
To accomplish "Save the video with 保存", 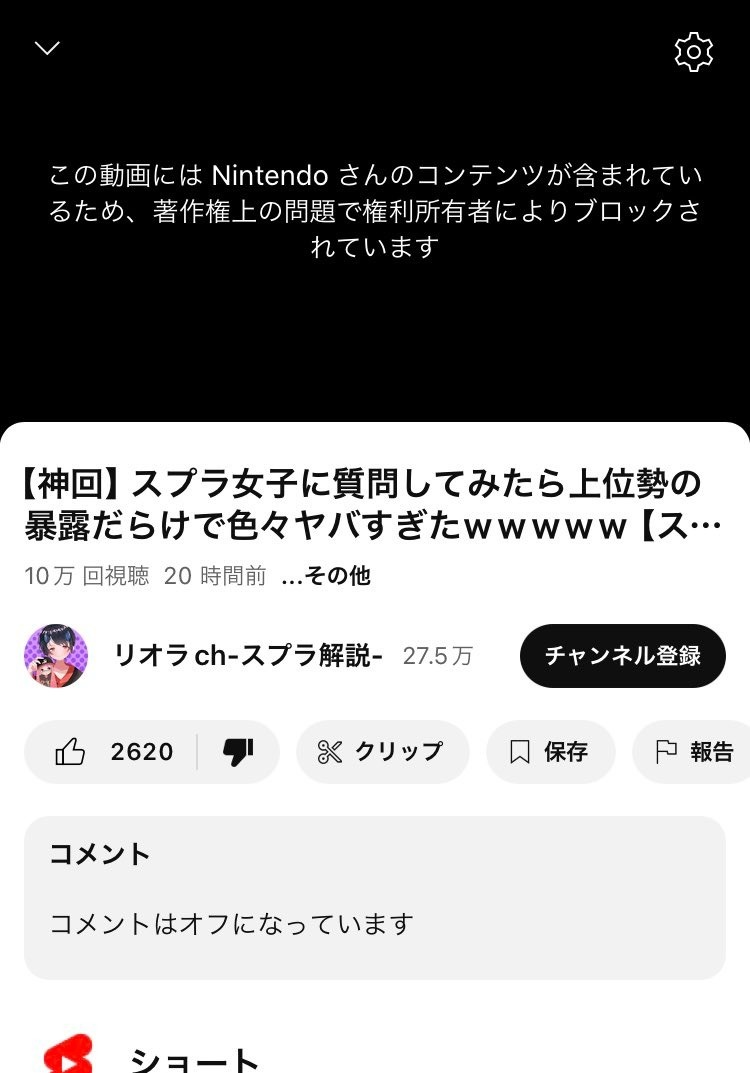I will [550, 752].
